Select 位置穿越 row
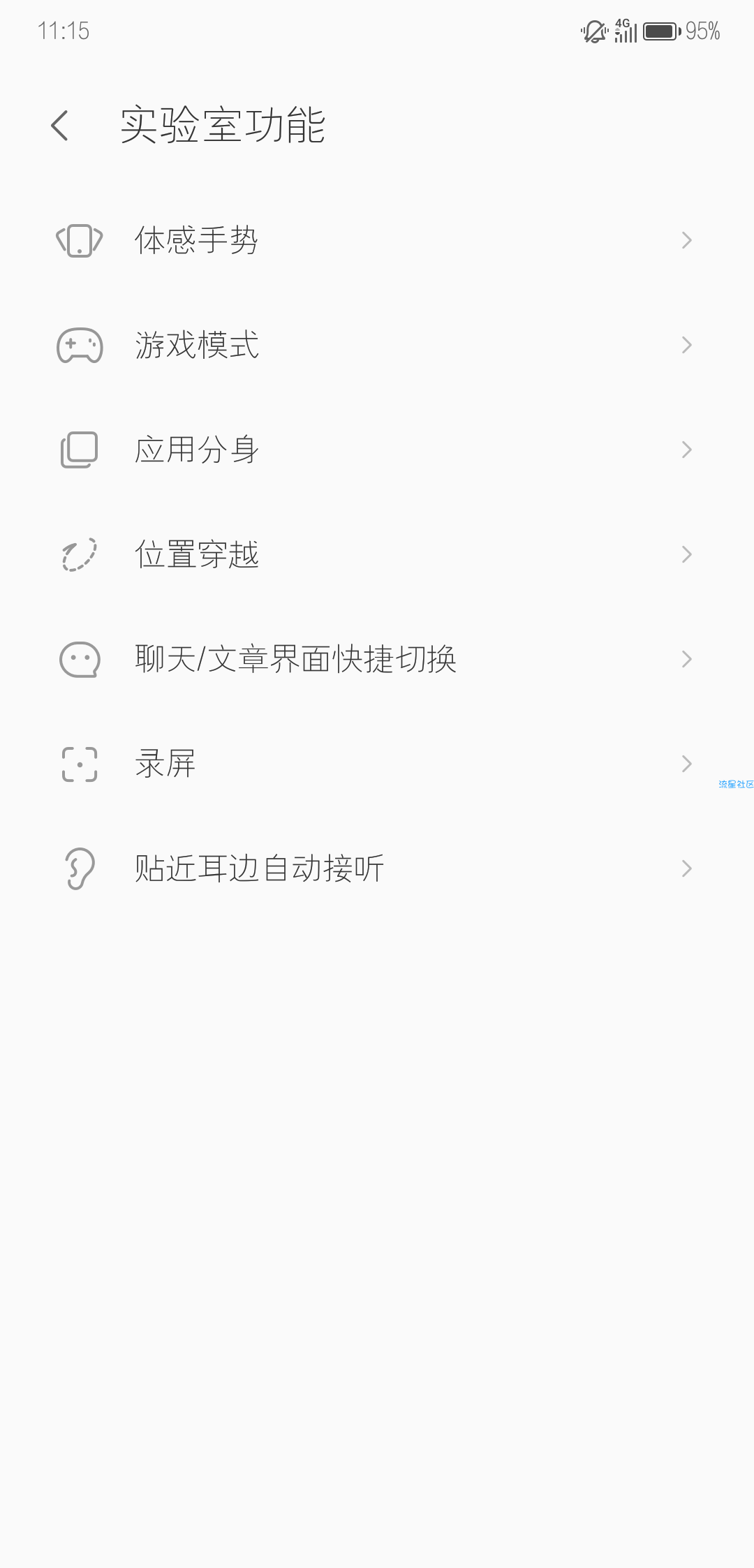 coord(377,554)
